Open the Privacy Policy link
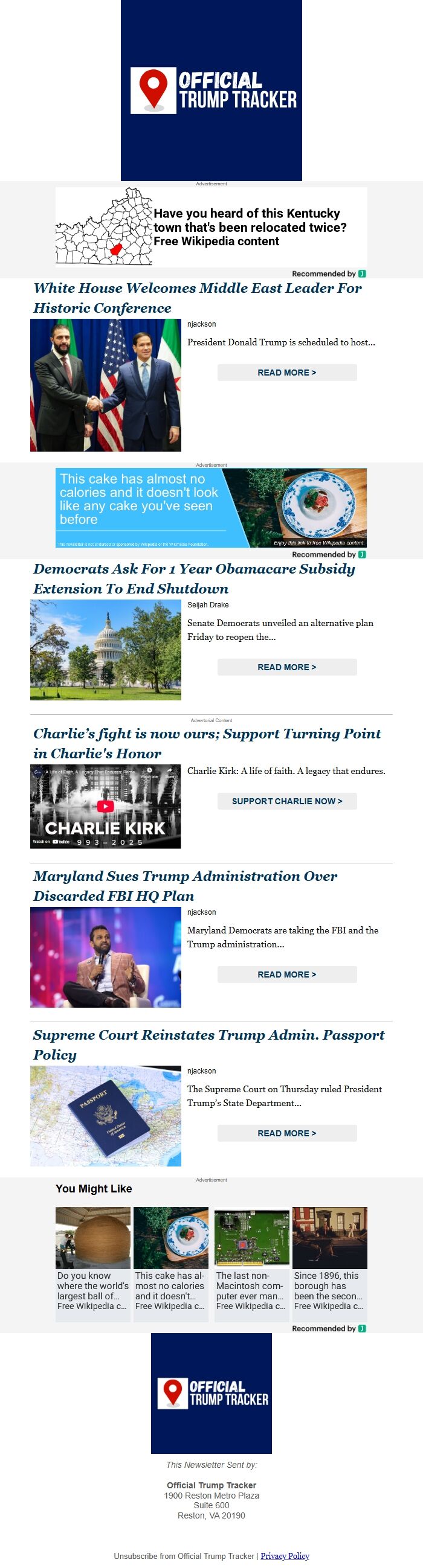423x1568 pixels. [285, 1556]
